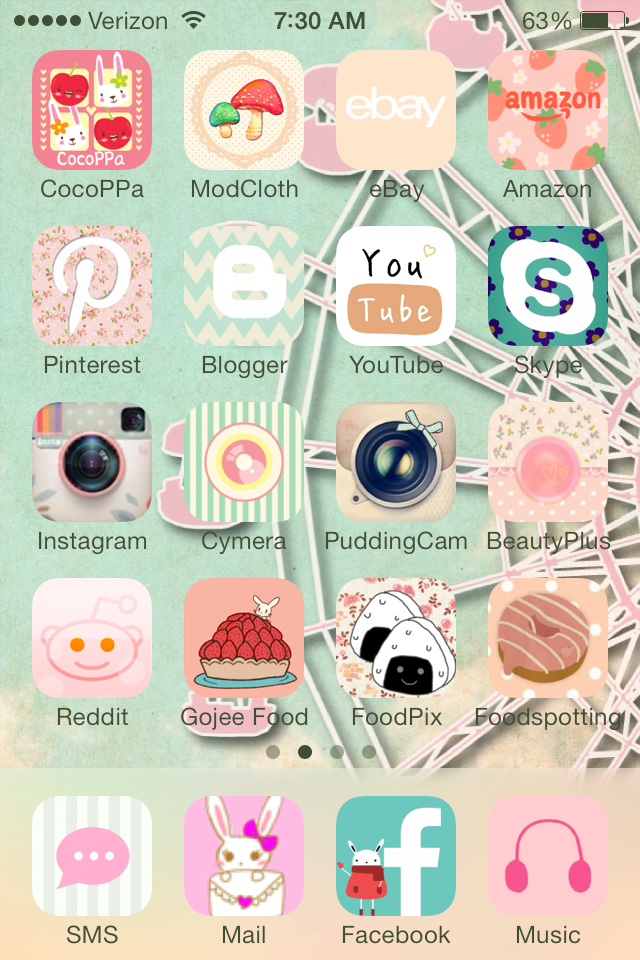Viewport: 640px width, 960px height.
Task: Launch the ModCloth app
Action: click(244, 110)
